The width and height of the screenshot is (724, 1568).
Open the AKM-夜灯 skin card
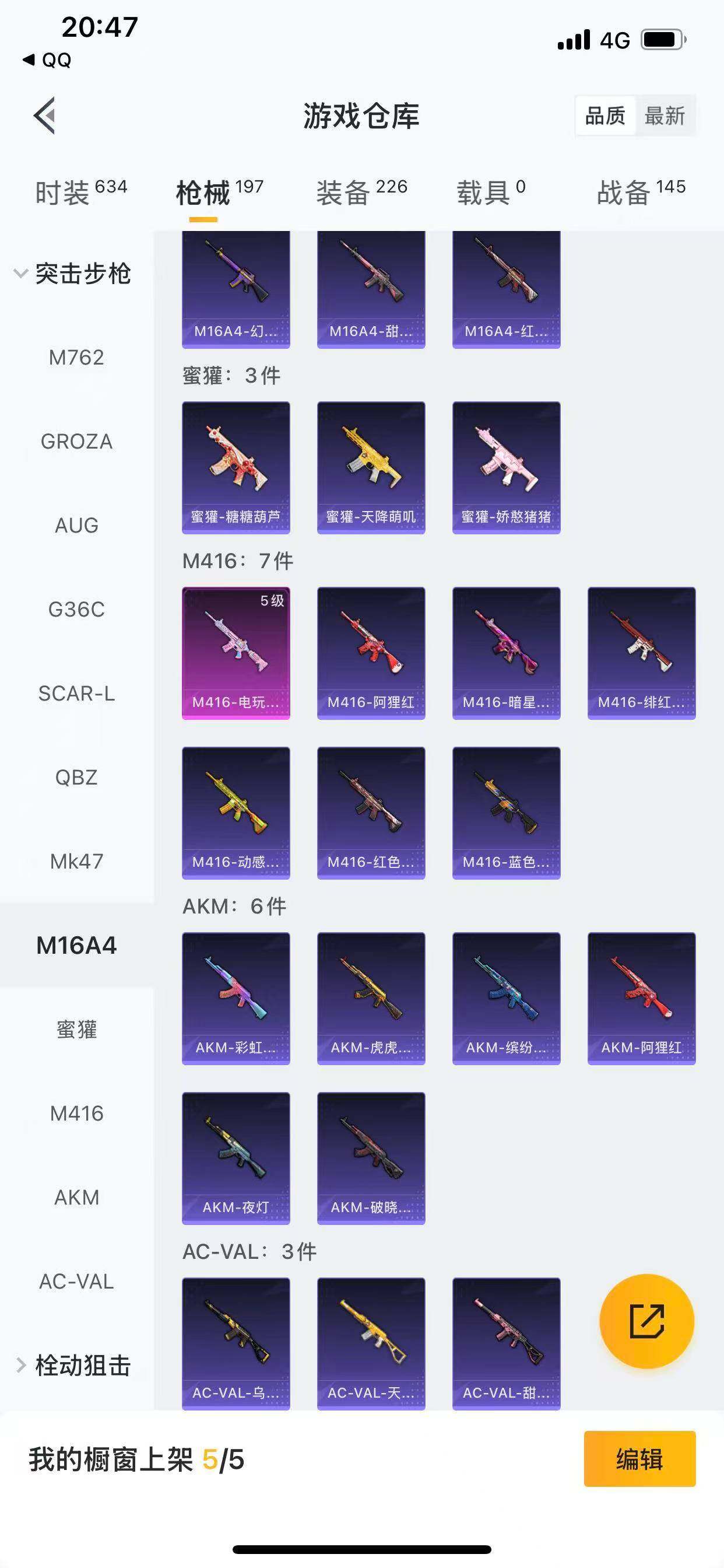tap(236, 1158)
